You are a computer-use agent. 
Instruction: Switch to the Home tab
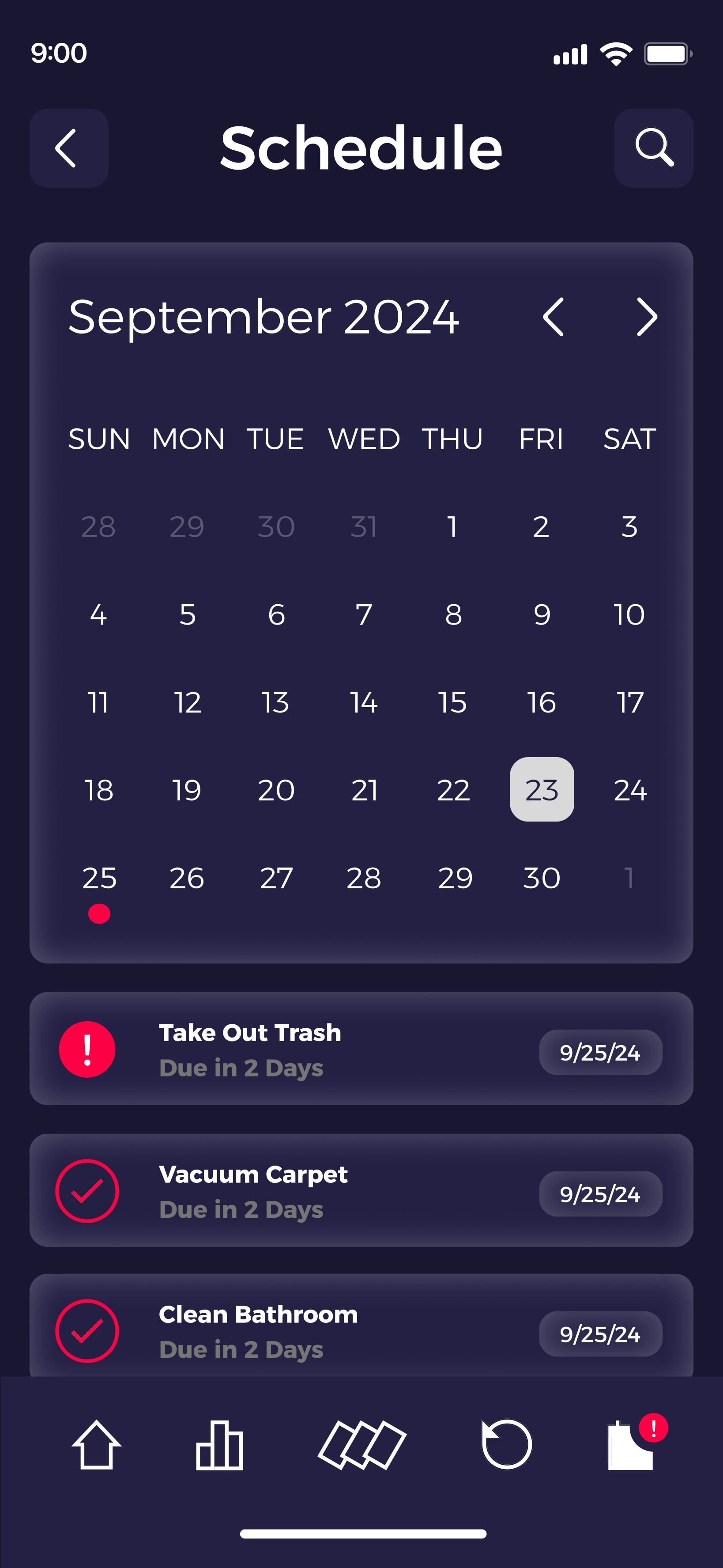[x=96, y=1445]
